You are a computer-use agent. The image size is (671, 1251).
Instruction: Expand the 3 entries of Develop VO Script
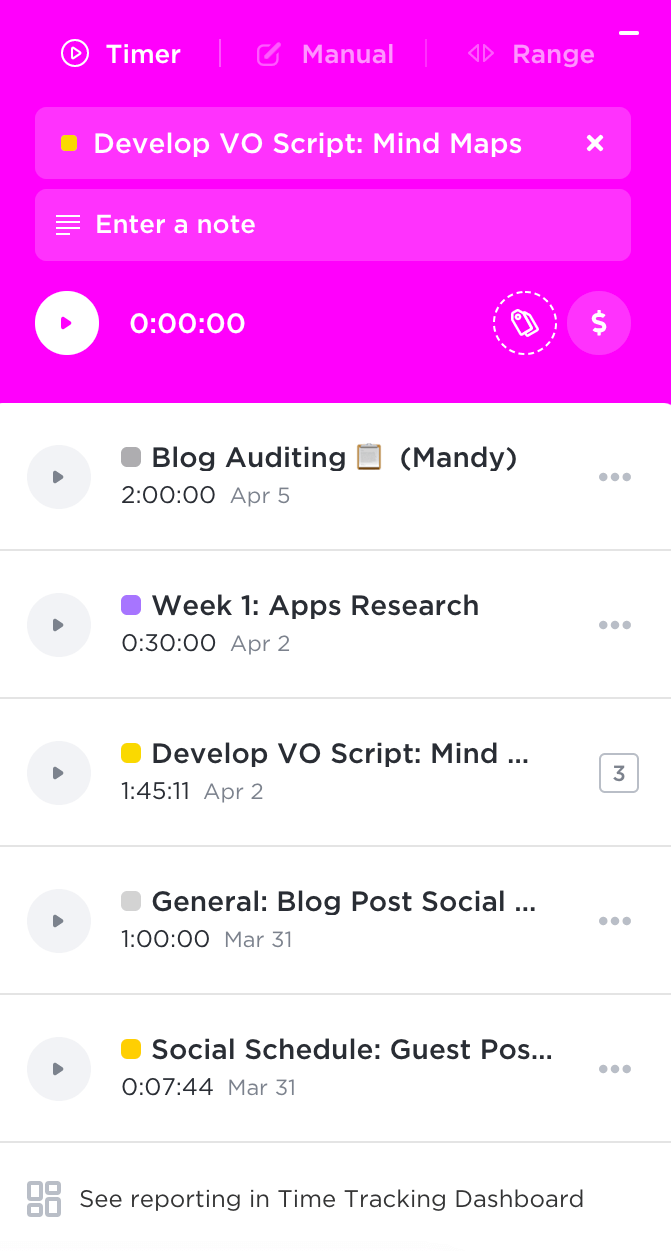click(x=619, y=773)
